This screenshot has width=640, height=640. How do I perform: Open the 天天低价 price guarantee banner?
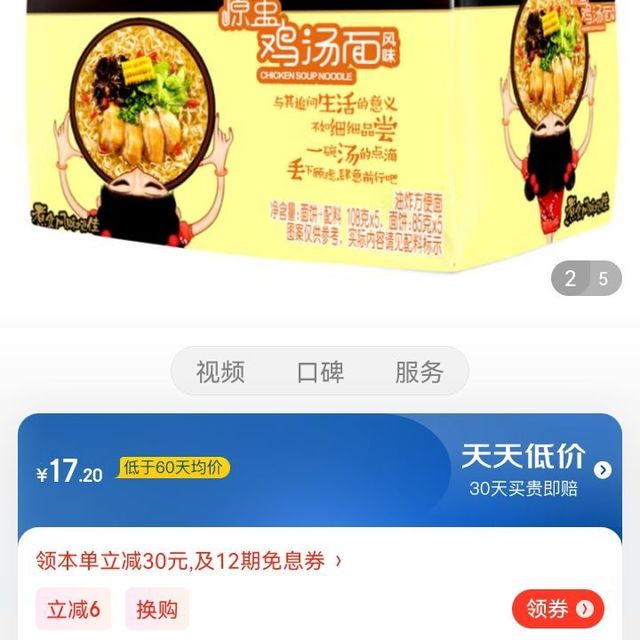[535, 469]
